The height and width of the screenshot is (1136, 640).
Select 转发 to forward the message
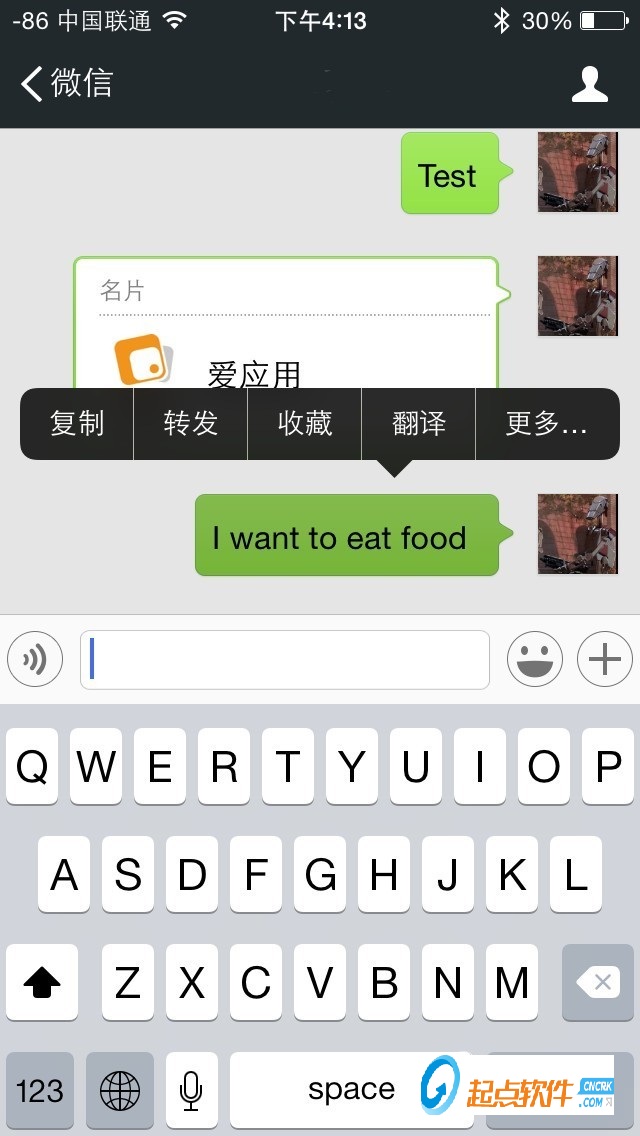coord(191,424)
